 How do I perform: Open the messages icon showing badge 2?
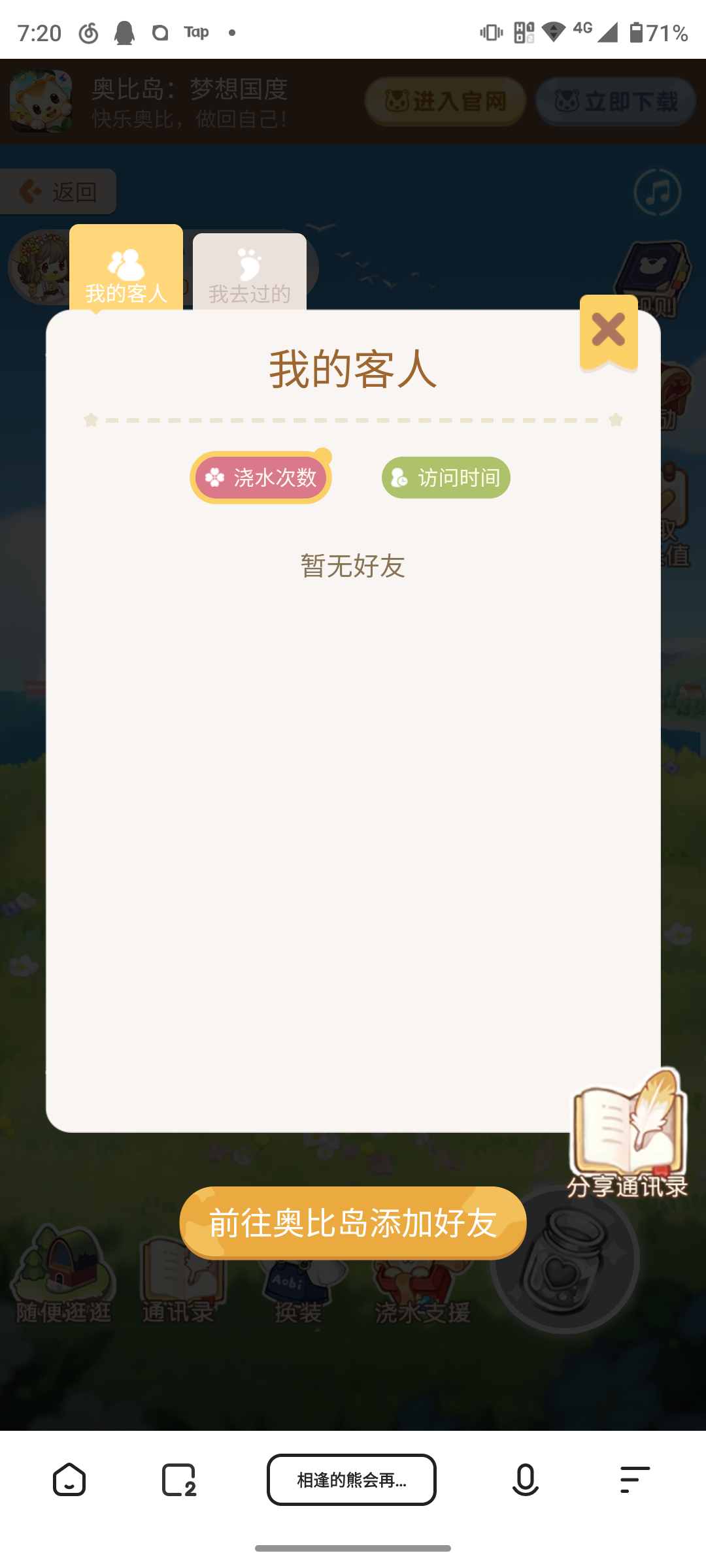176,1480
